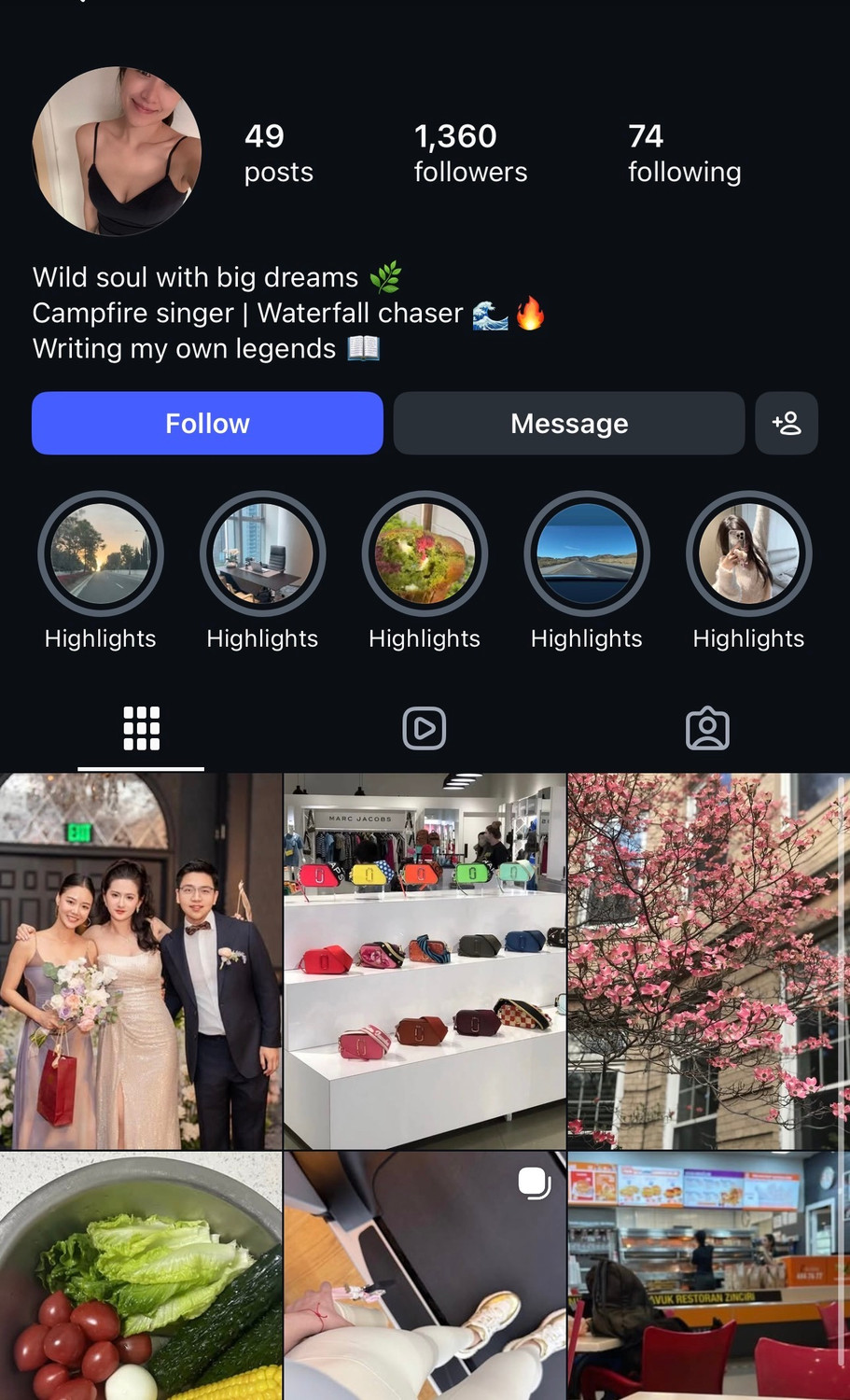Open the lettuce and tomatoes post
This screenshot has height=1400, width=850.
[x=141, y=1276]
